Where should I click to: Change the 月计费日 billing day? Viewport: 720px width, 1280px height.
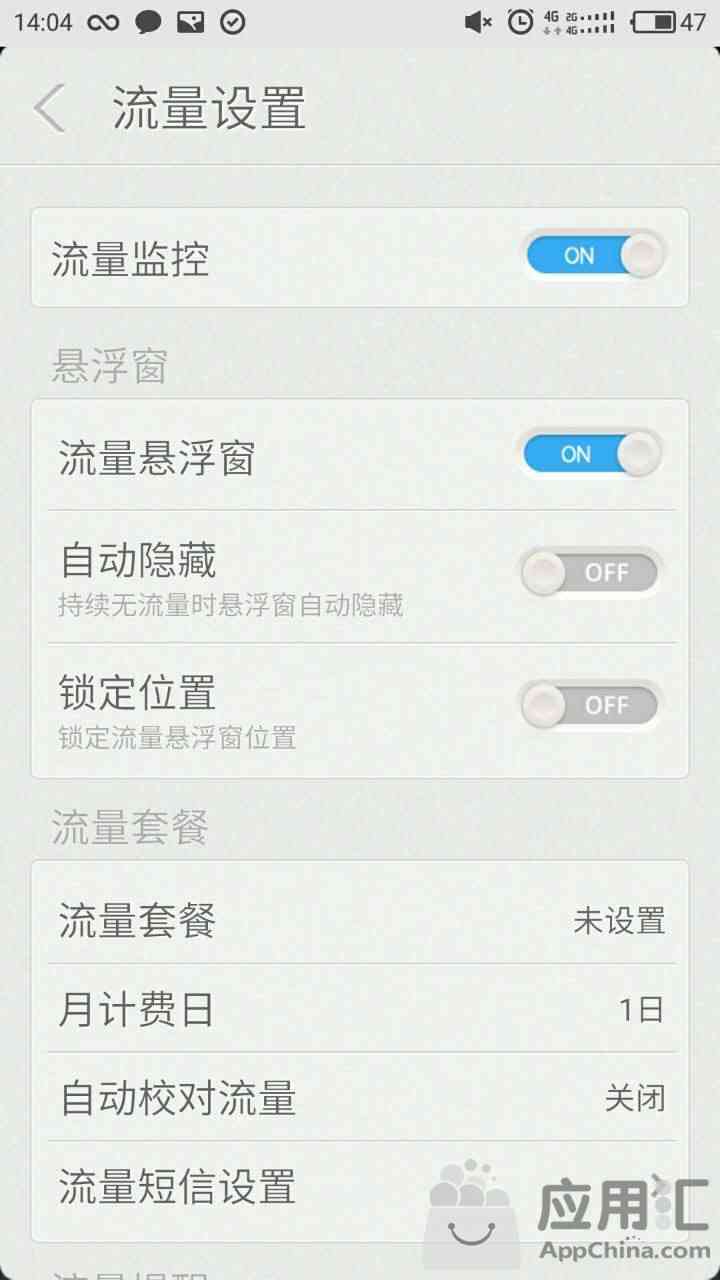coord(360,1009)
